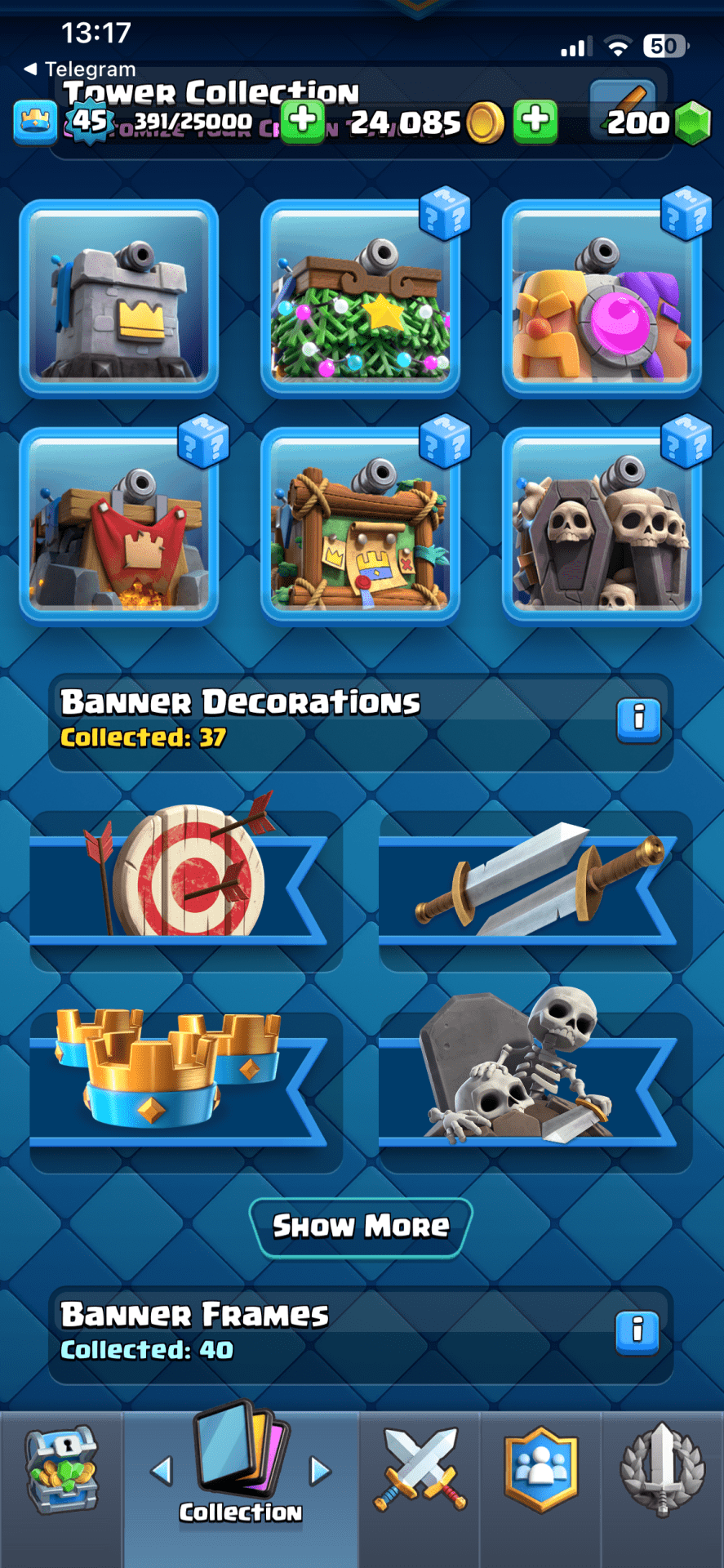This screenshot has width=724, height=1568.
Task: Select the pink gem tower skin
Action: (x=602, y=299)
